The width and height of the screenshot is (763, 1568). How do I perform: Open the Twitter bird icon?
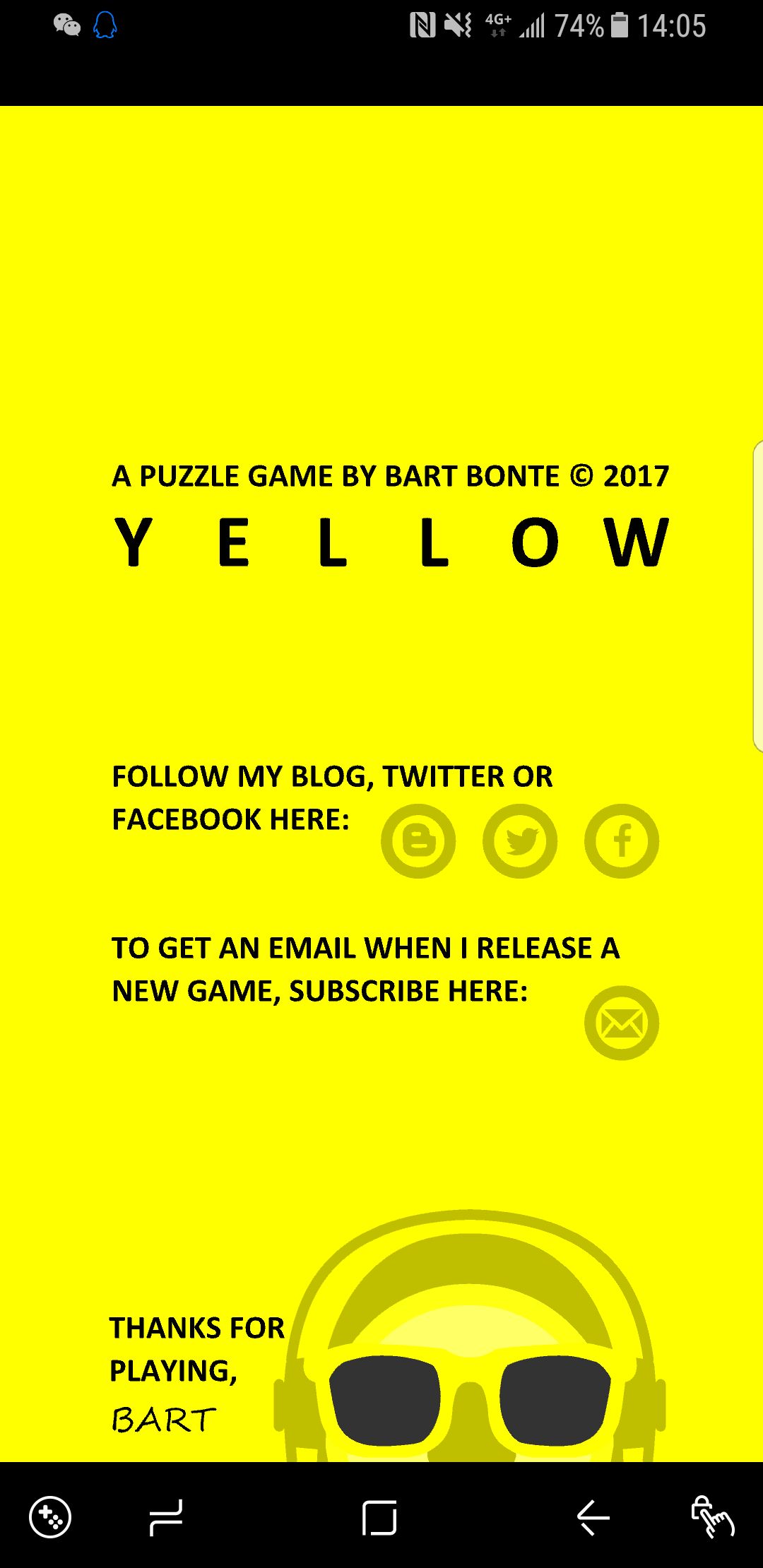point(520,841)
